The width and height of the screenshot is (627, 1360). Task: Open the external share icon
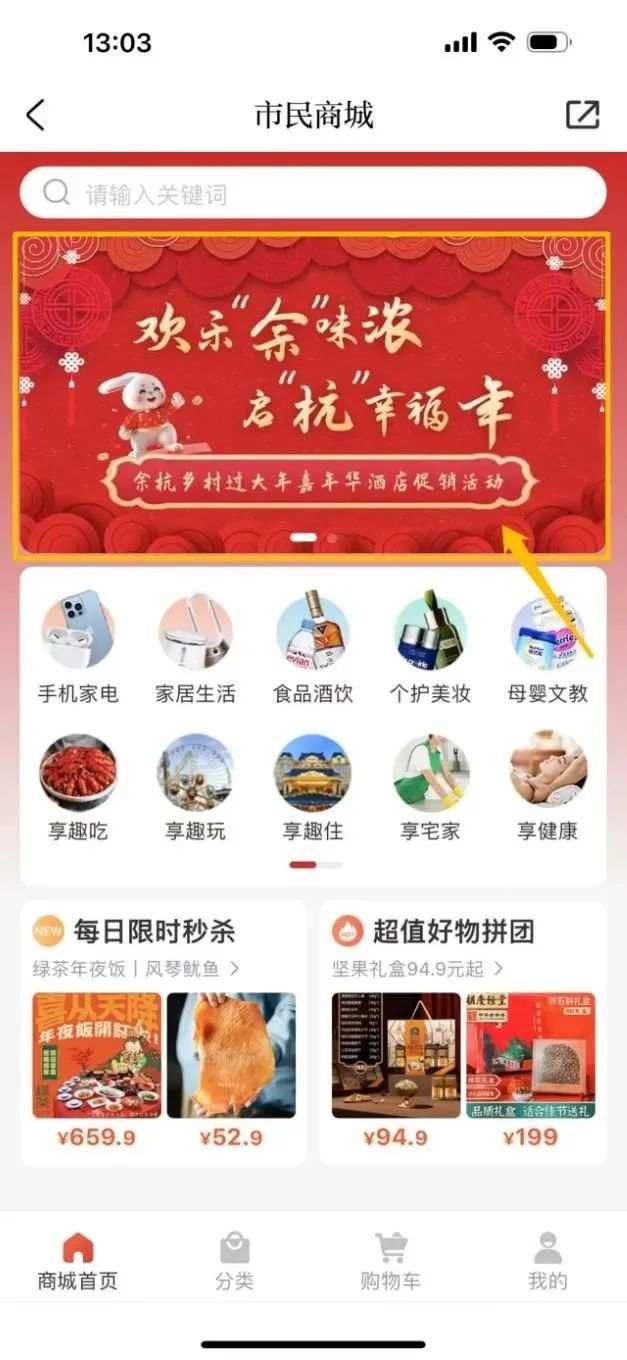(x=582, y=115)
